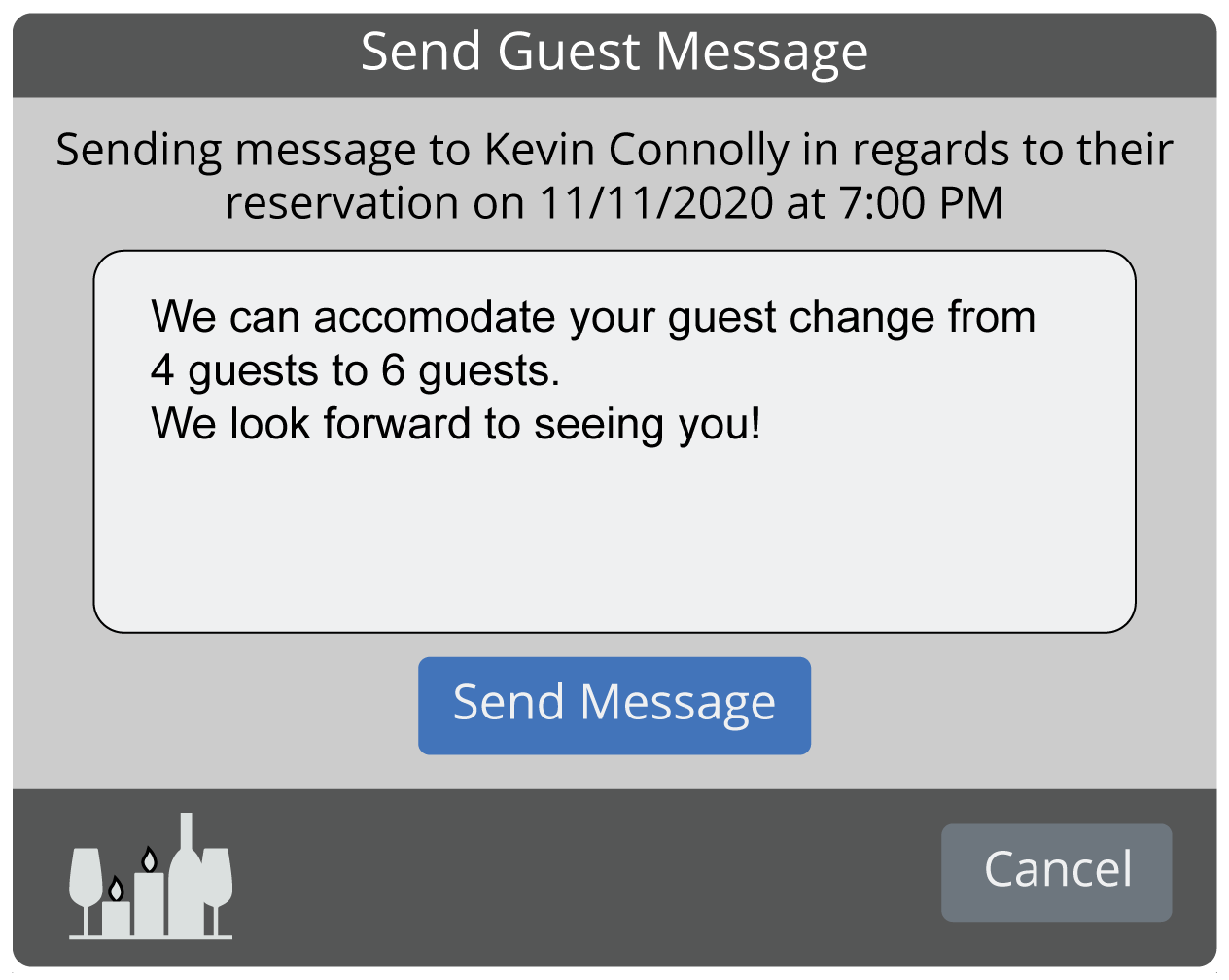Tap the guest message text field
Screen dimensions: 1229x980
point(614,442)
